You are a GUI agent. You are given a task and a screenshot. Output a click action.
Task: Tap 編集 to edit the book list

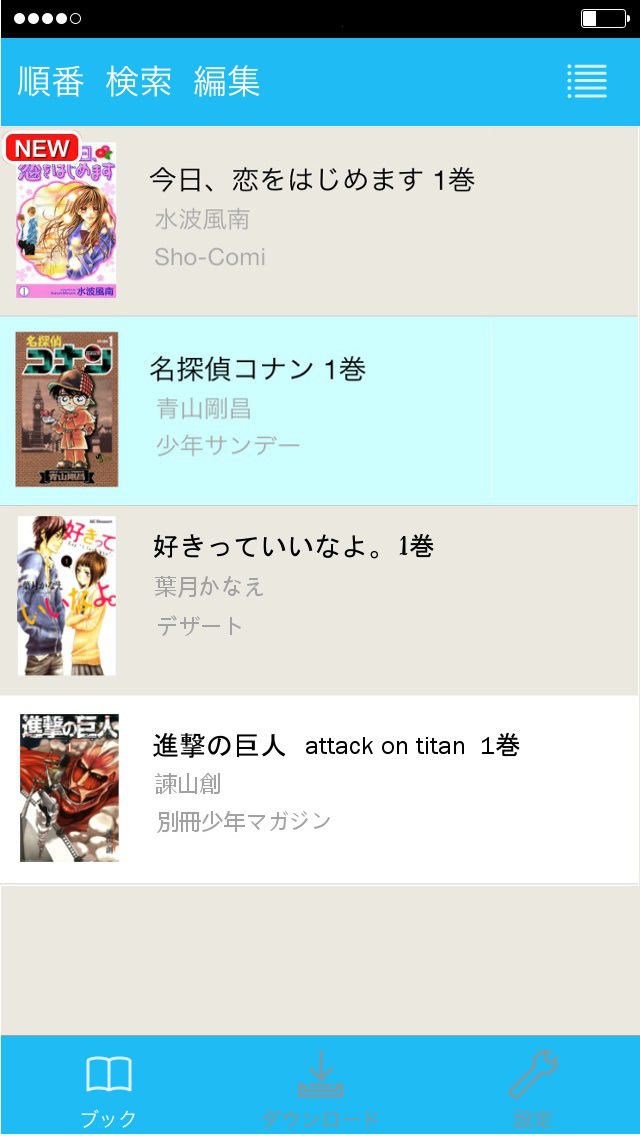(227, 82)
